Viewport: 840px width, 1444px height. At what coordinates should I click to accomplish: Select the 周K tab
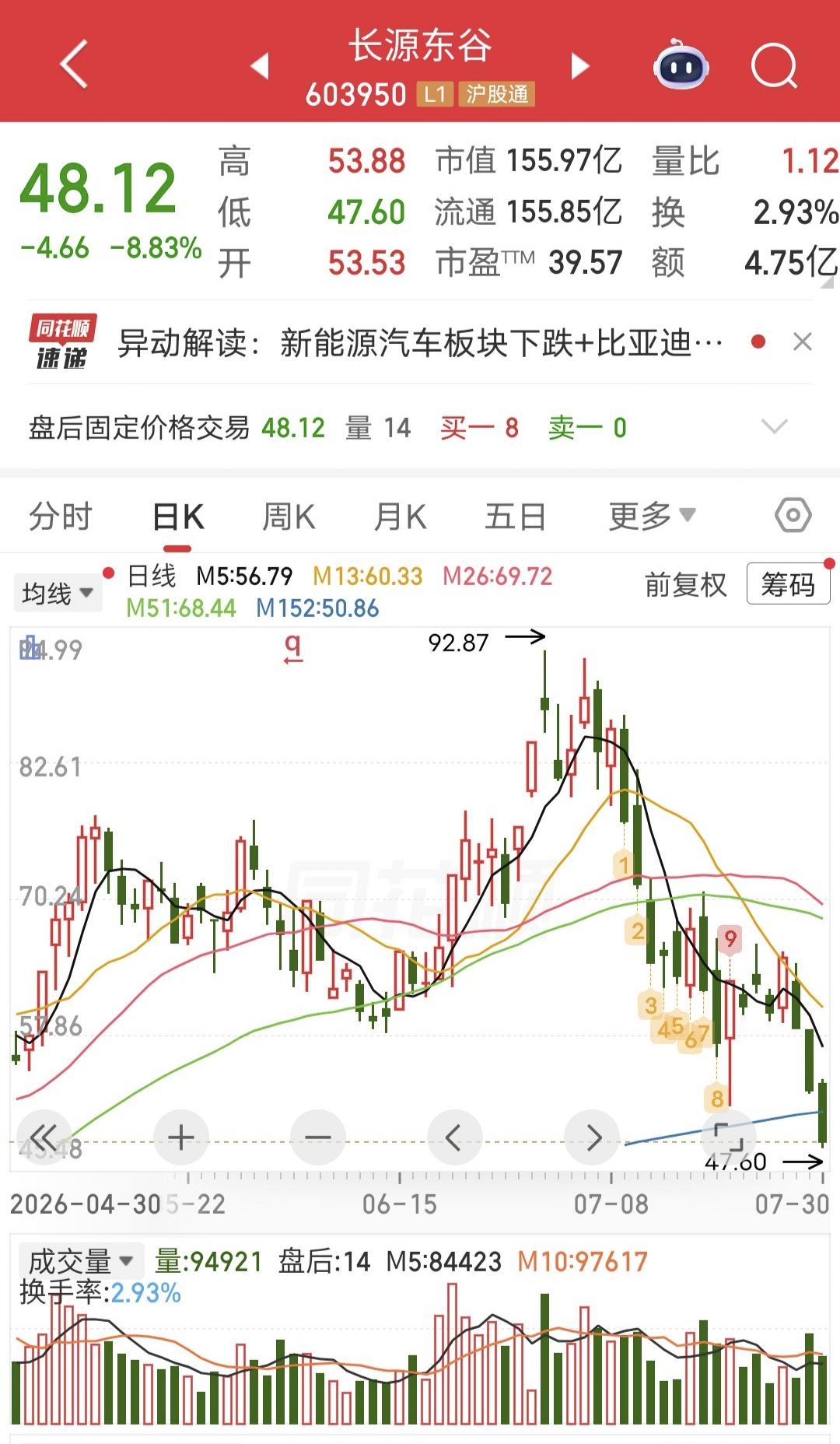289,517
